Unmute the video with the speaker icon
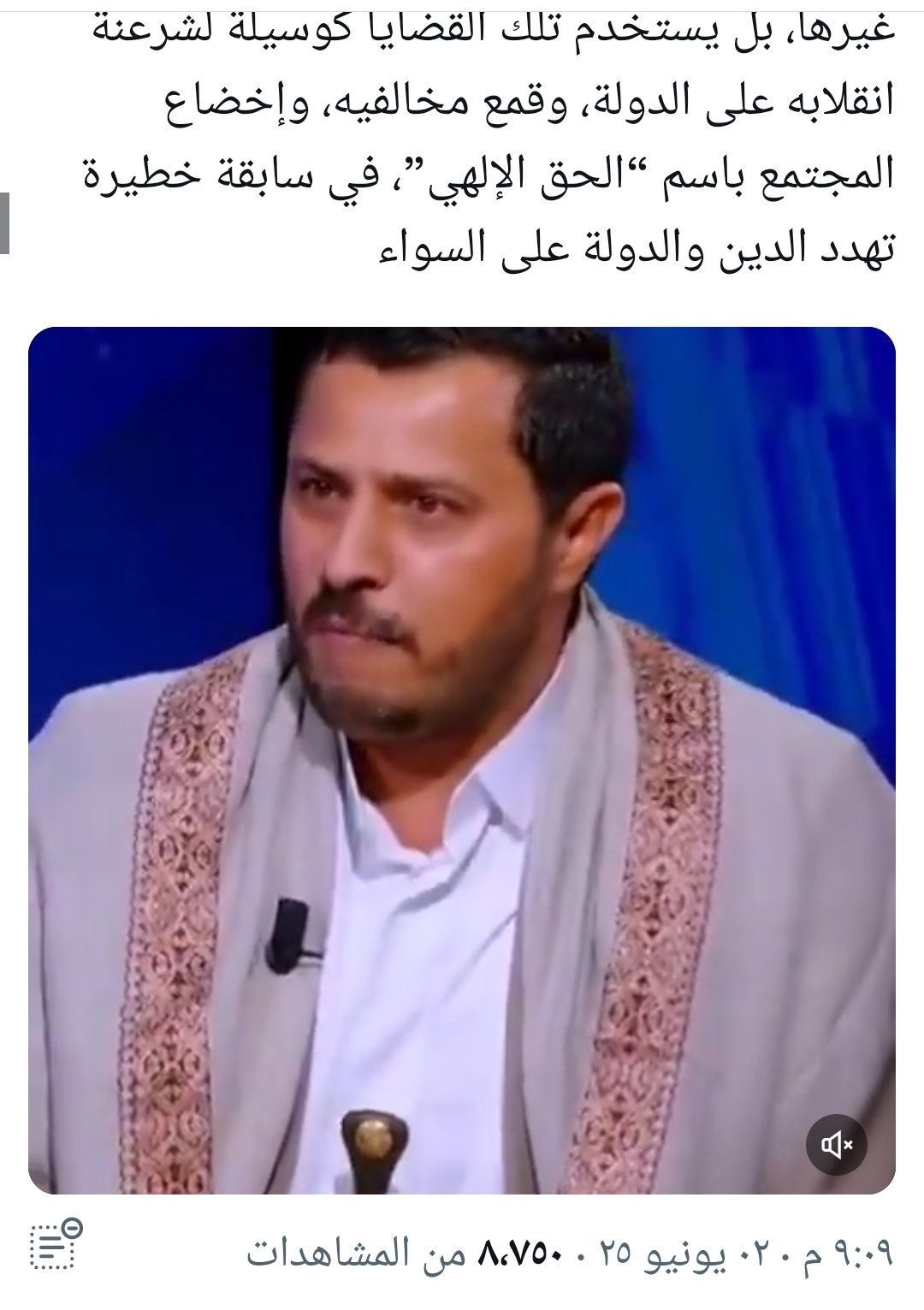 pyautogui.click(x=836, y=1144)
